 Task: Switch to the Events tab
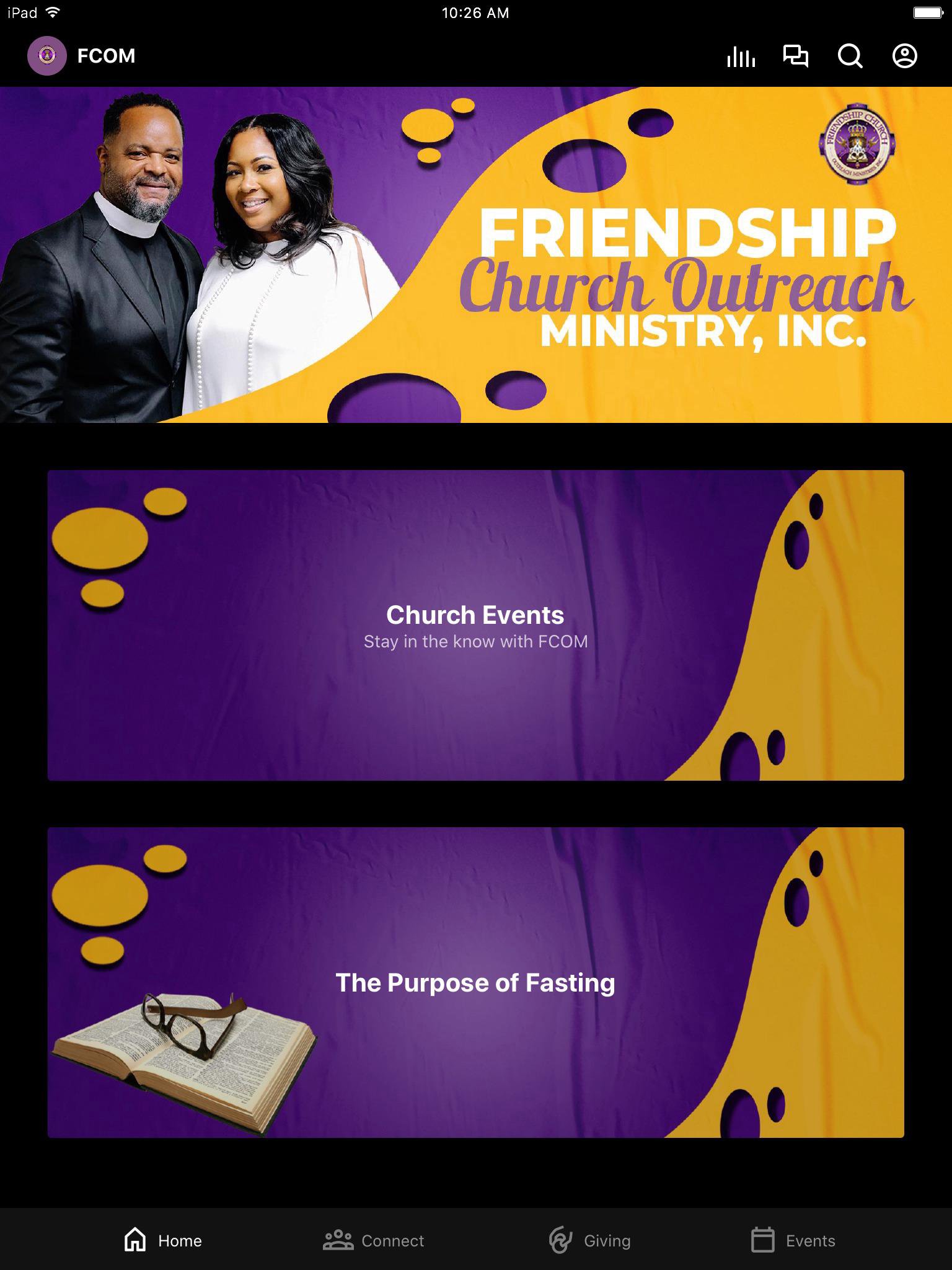pyautogui.click(x=793, y=1240)
